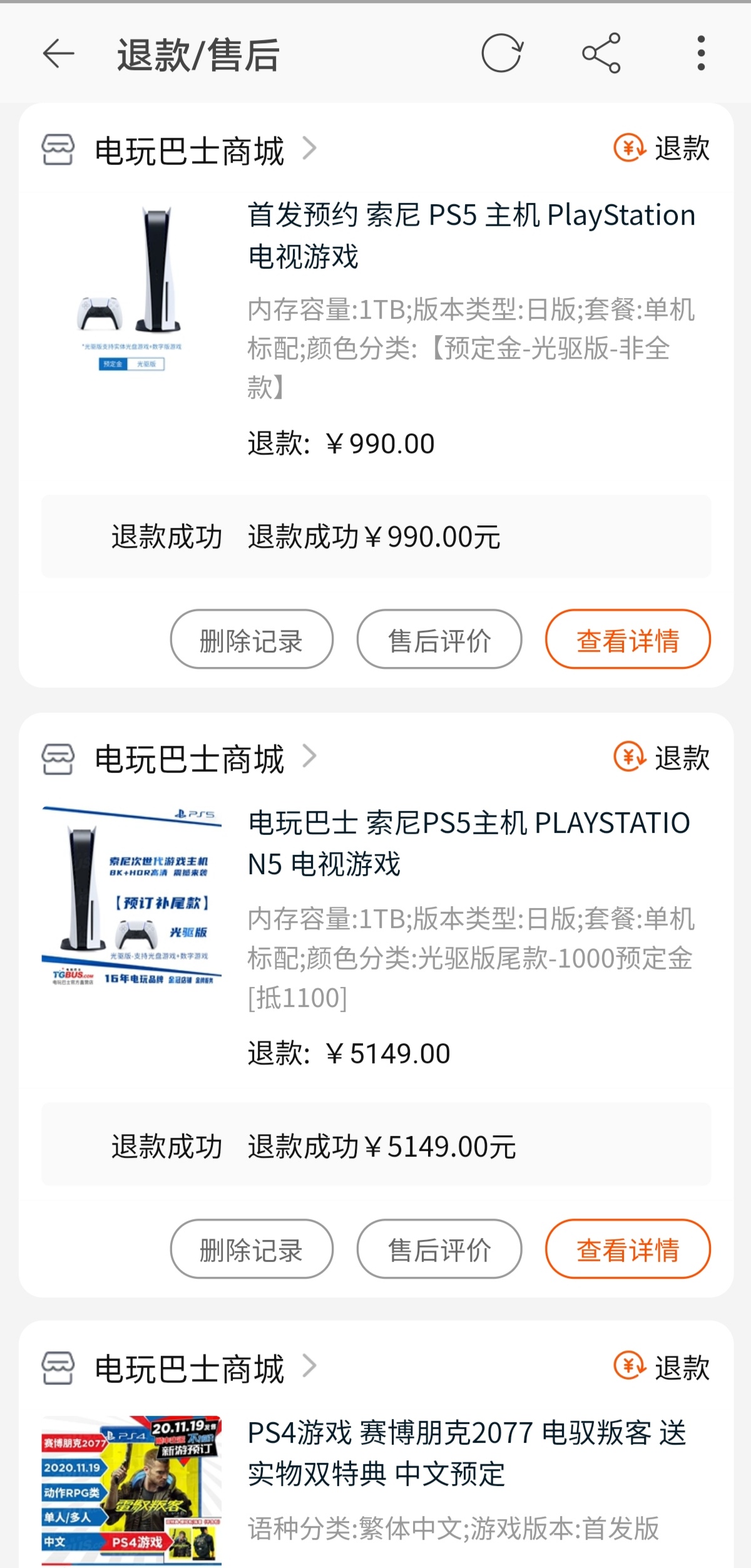Open the three-dot overflow menu
Screen dimensions: 751x1568
(701, 53)
